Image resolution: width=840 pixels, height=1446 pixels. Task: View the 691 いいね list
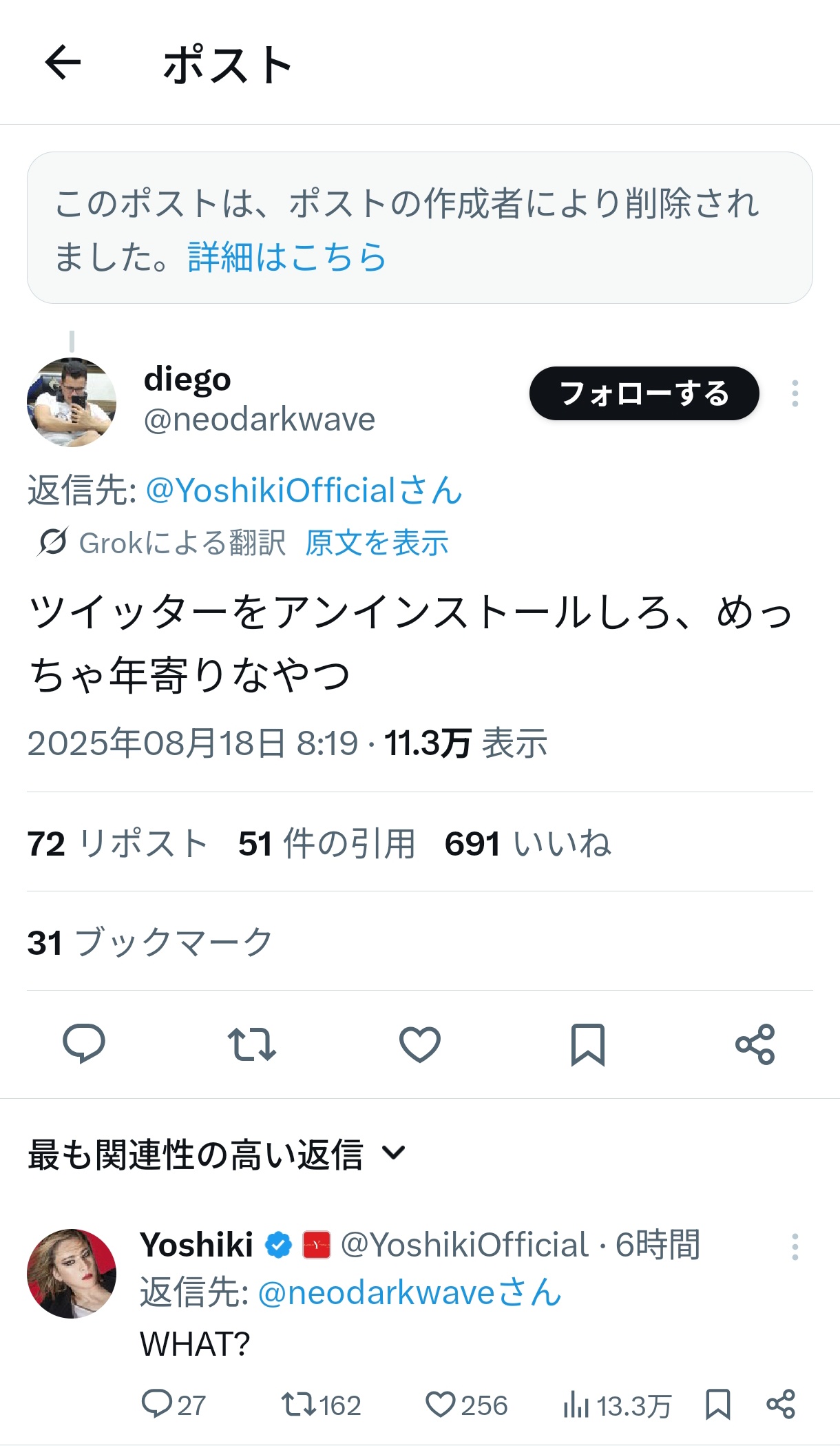[528, 844]
